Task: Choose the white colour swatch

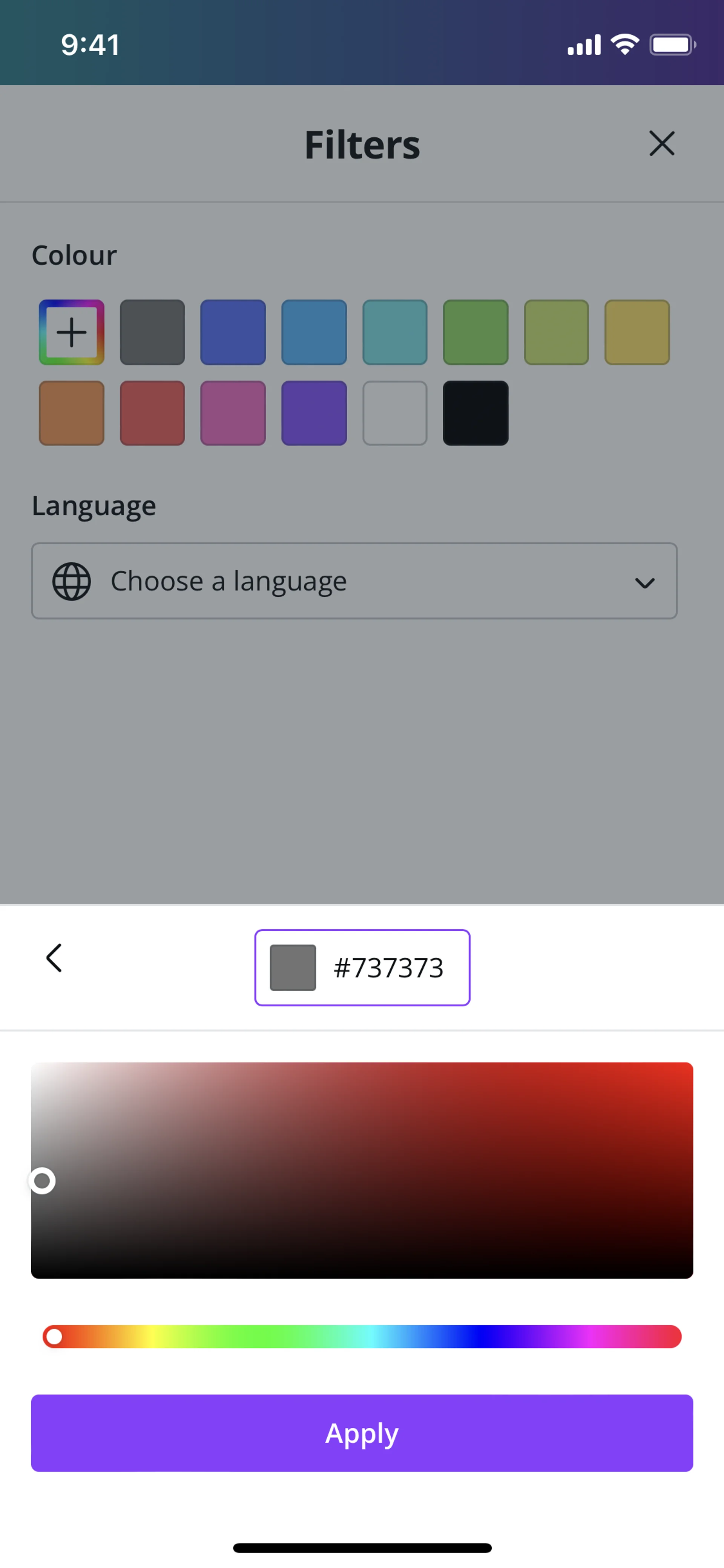Action: point(395,413)
